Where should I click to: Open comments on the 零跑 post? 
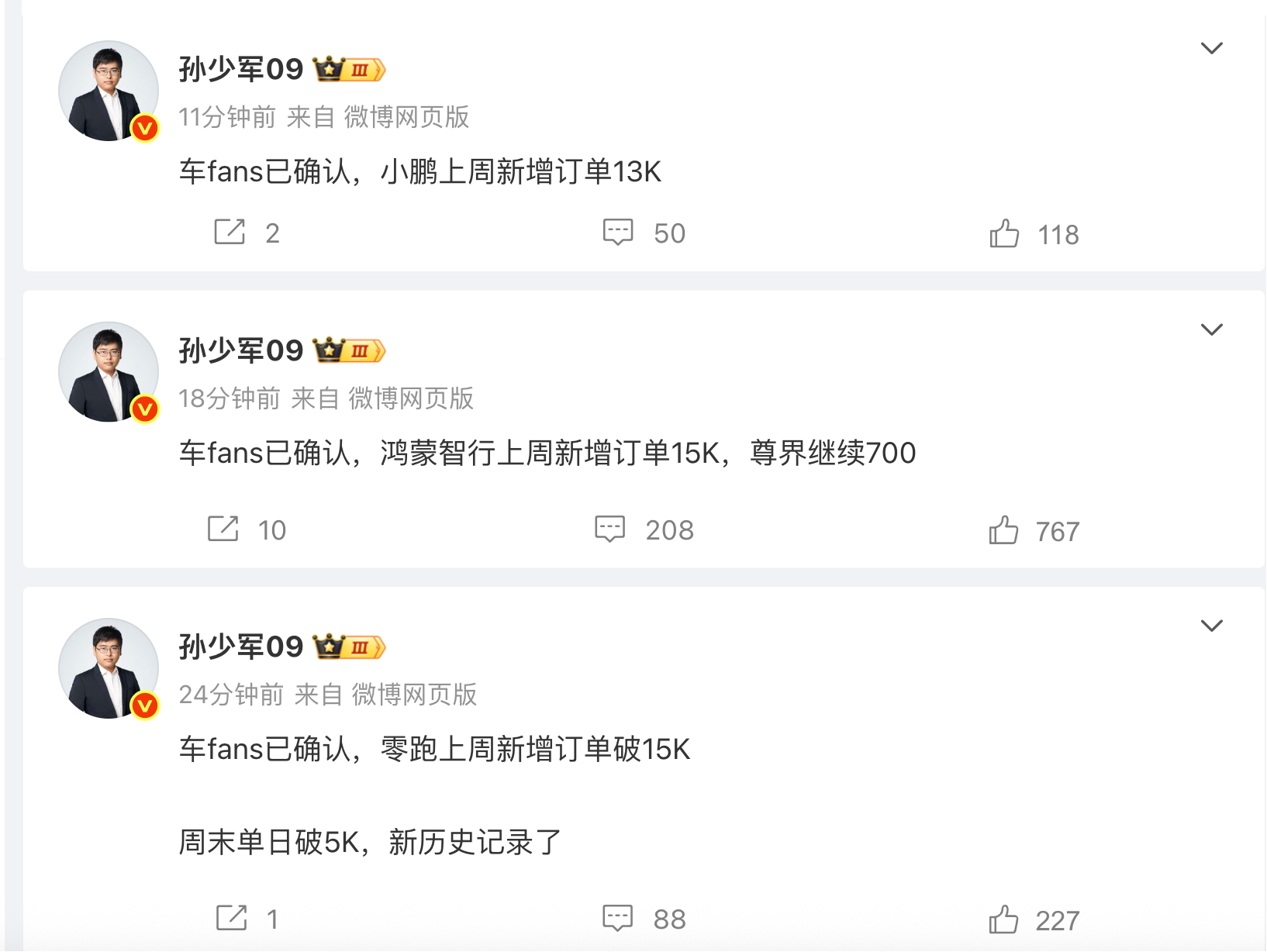[x=618, y=918]
